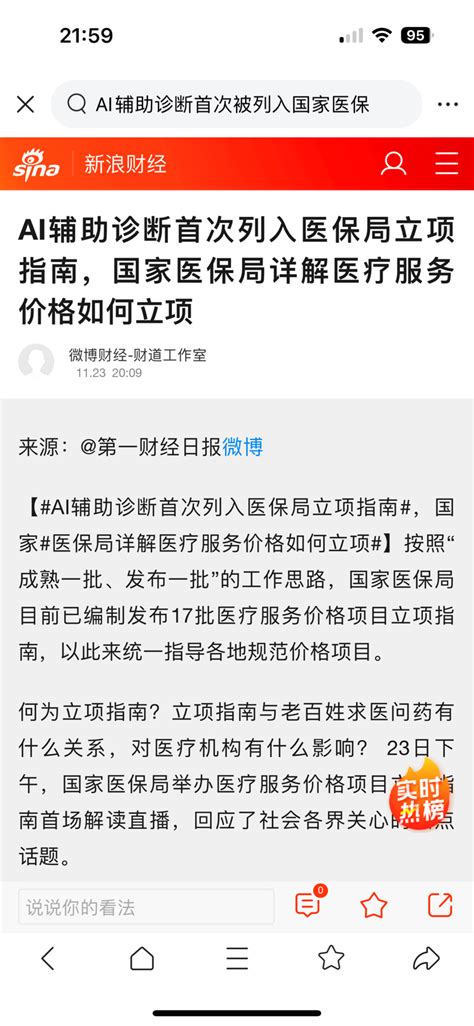
Task: Open the three-dot overflow menu
Action: (x=448, y=105)
